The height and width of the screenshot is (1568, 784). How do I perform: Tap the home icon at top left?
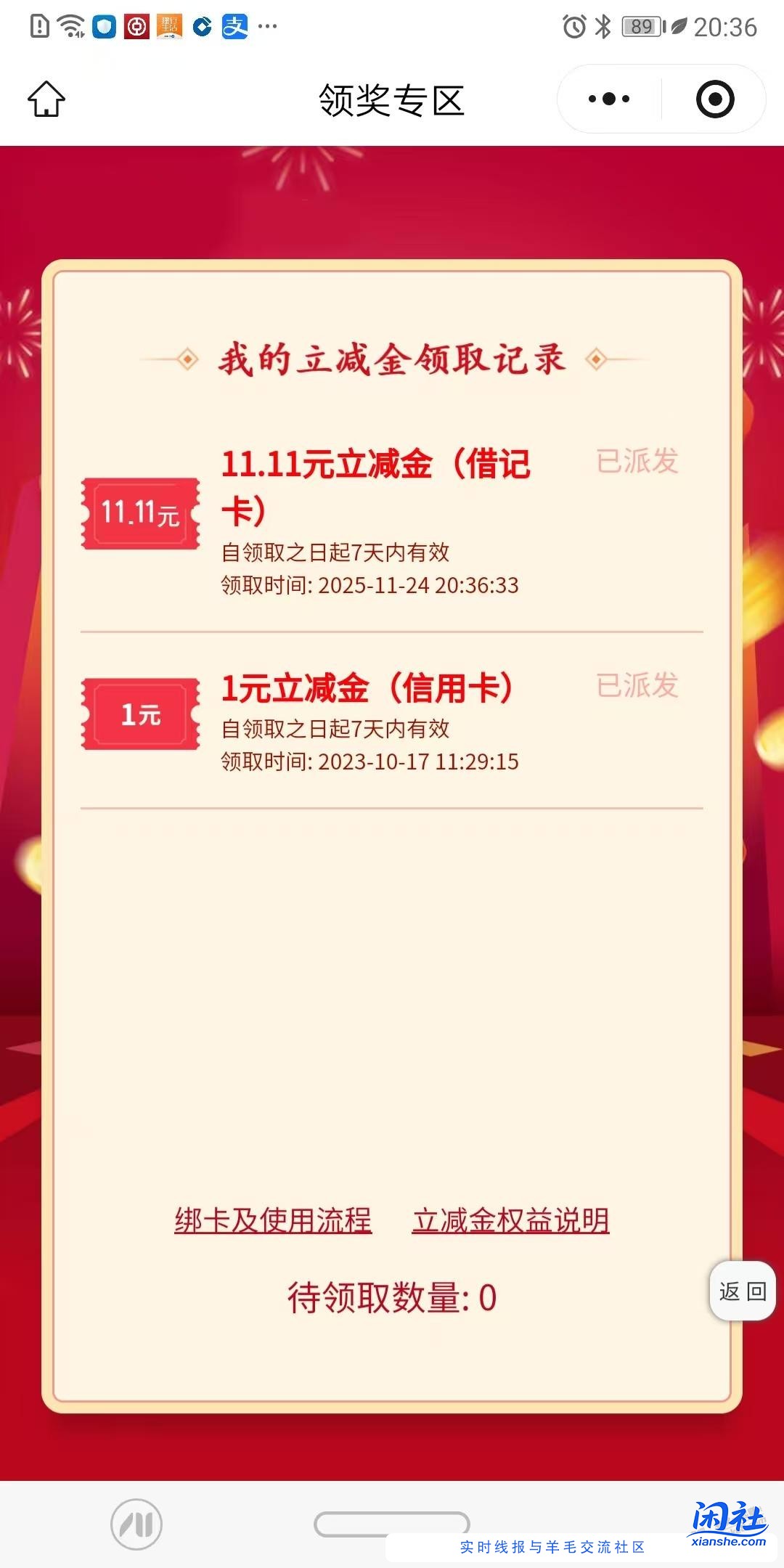tap(46, 100)
